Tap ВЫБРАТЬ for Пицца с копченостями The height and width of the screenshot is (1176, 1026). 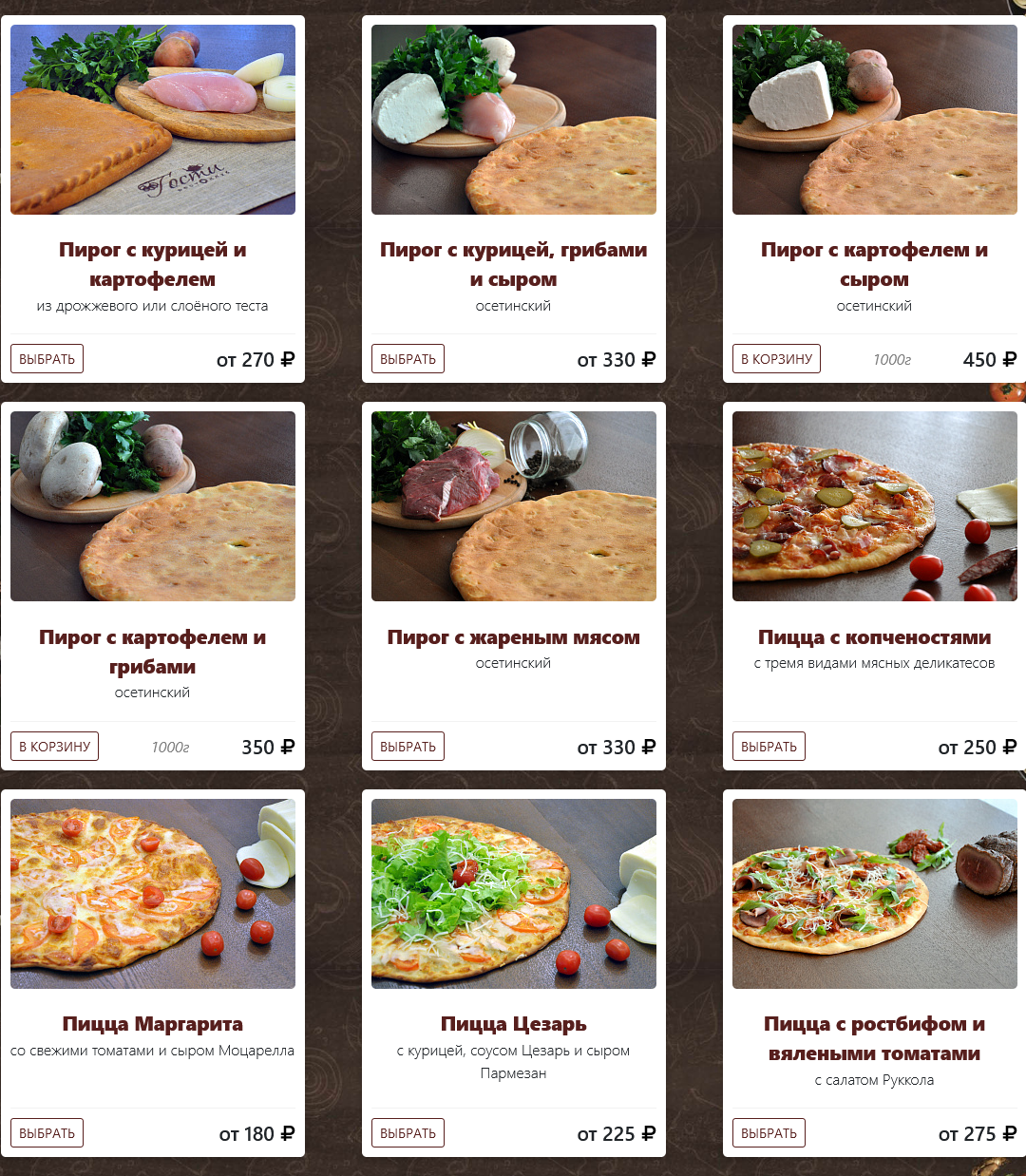[769, 747]
